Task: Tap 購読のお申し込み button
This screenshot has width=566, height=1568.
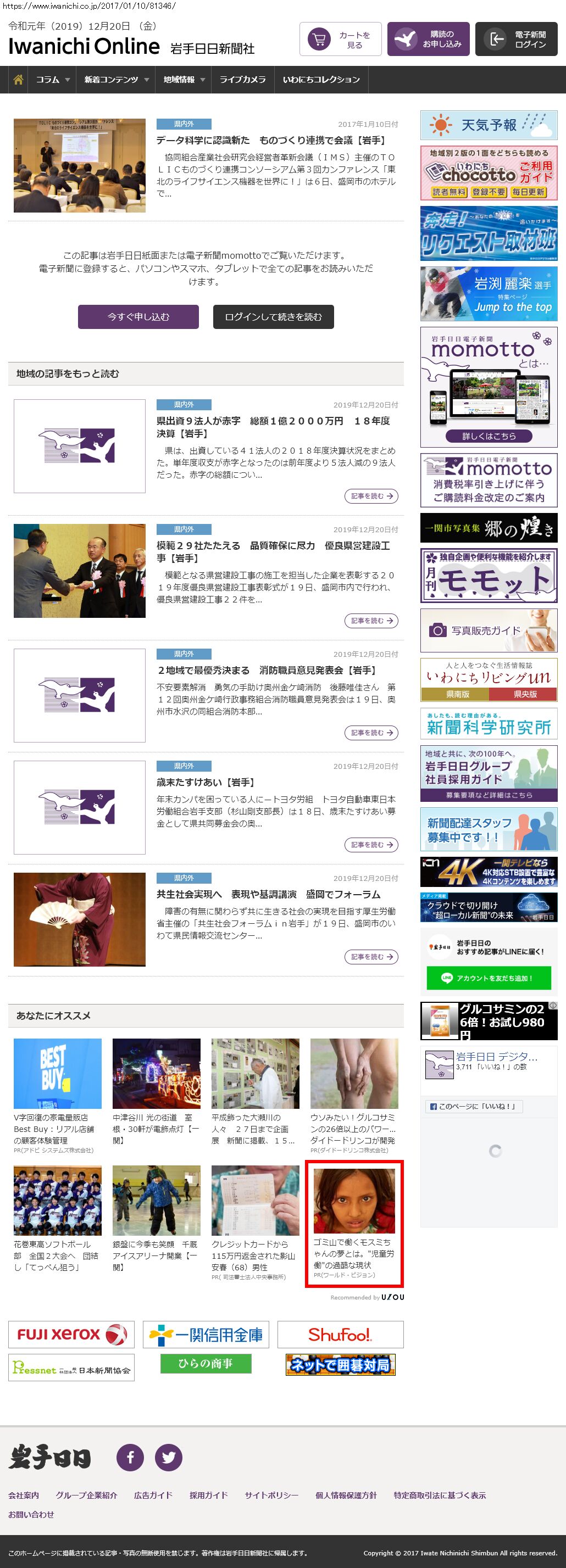Action: pyautogui.click(x=428, y=40)
